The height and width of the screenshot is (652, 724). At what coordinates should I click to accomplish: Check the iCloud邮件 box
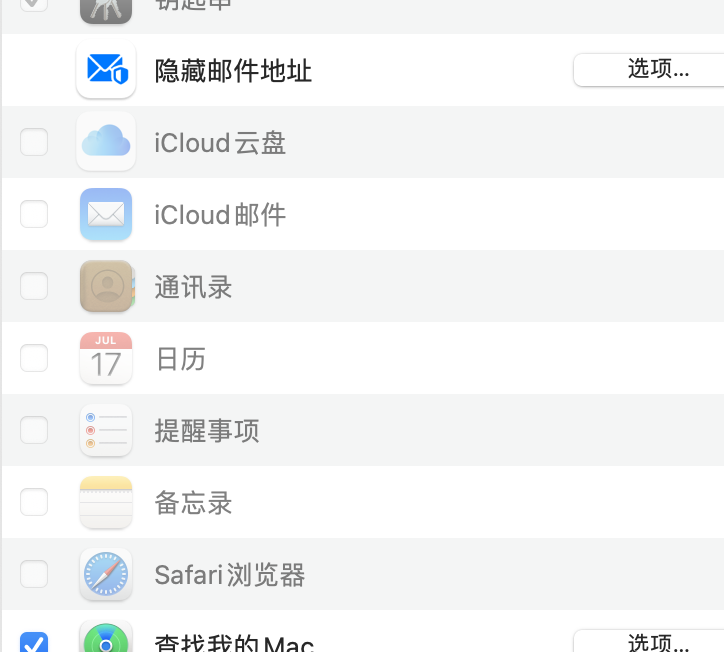[34, 214]
